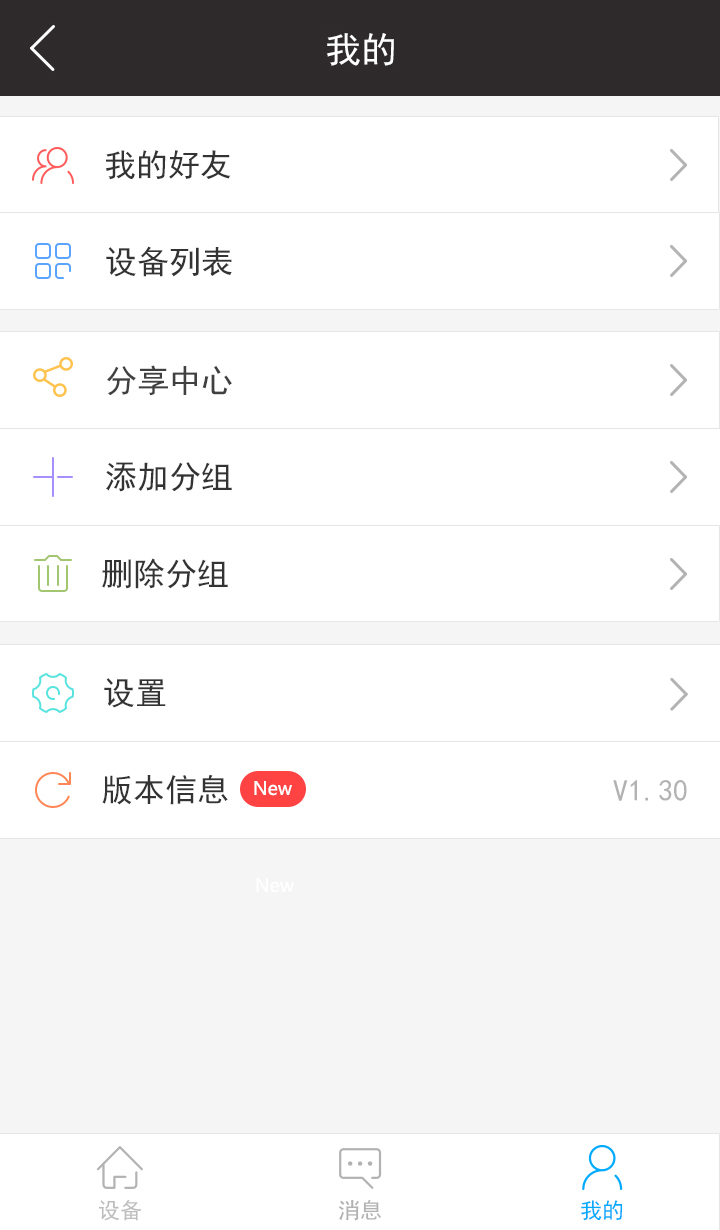Tap the chat bubble icon above 消息
The height and width of the screenshot is (1230, 720).
[x=359, y=1165]
